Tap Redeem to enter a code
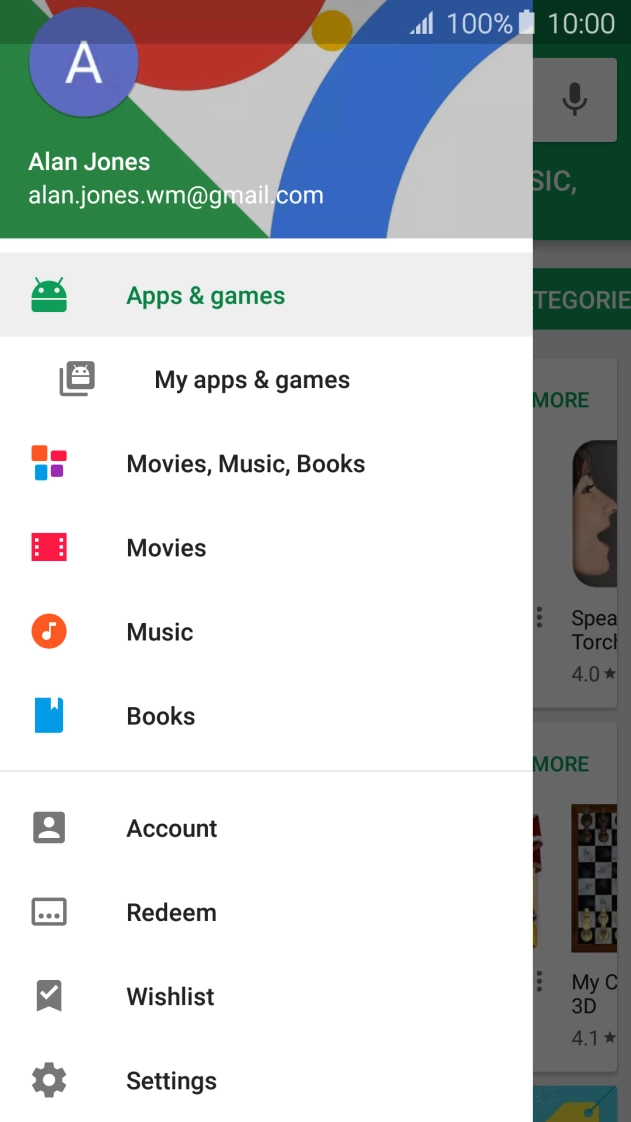 [x=171, y=912]
